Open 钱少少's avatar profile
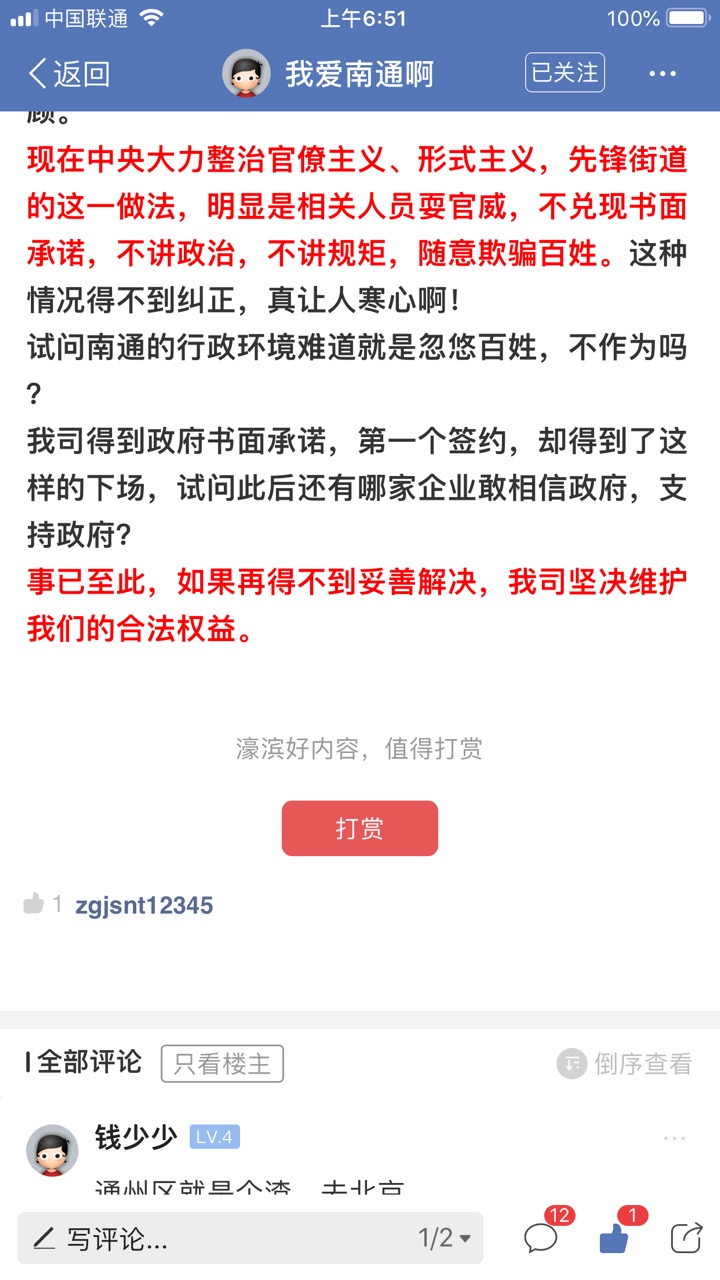Screen dimensions: 720x1280 pos(52,1150)
